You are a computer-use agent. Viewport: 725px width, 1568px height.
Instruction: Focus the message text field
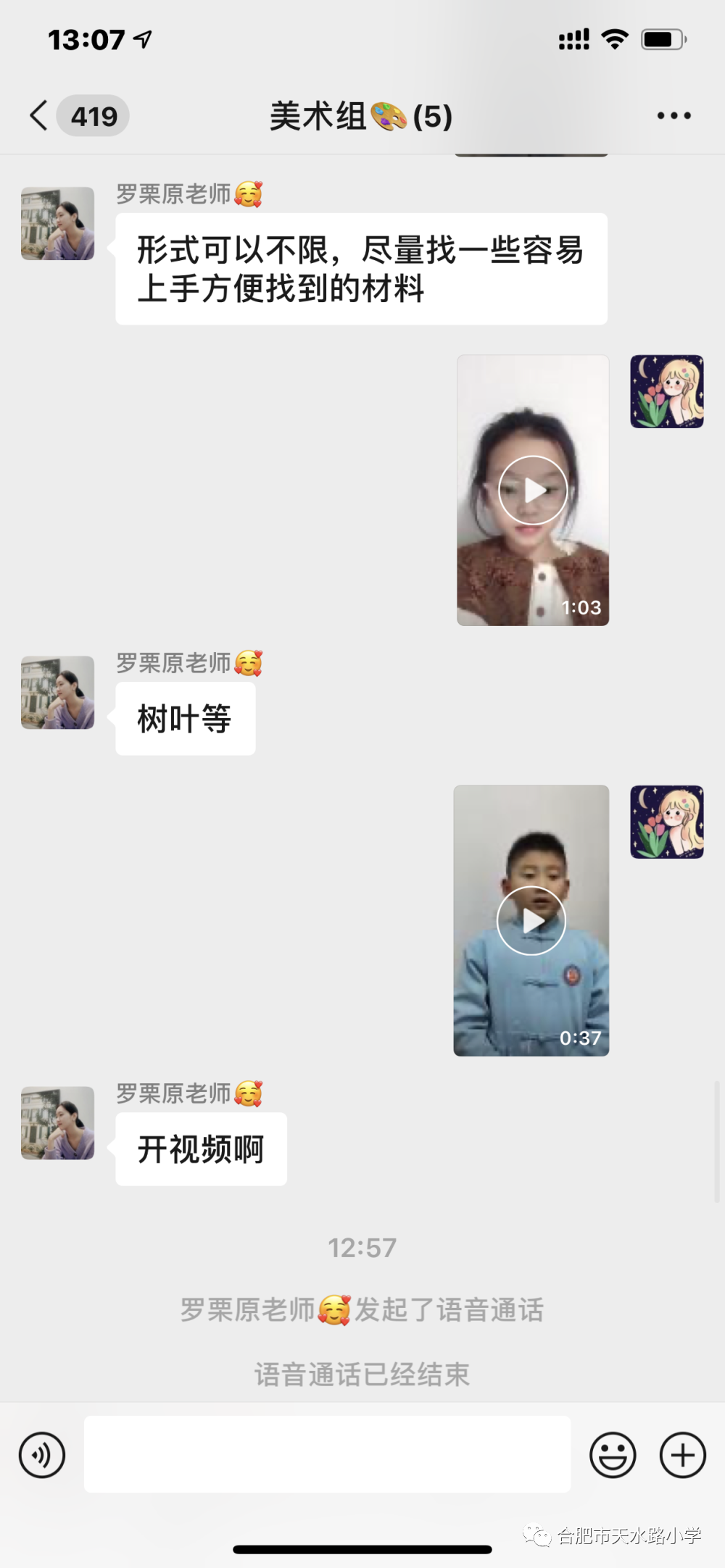[327, 1454]
